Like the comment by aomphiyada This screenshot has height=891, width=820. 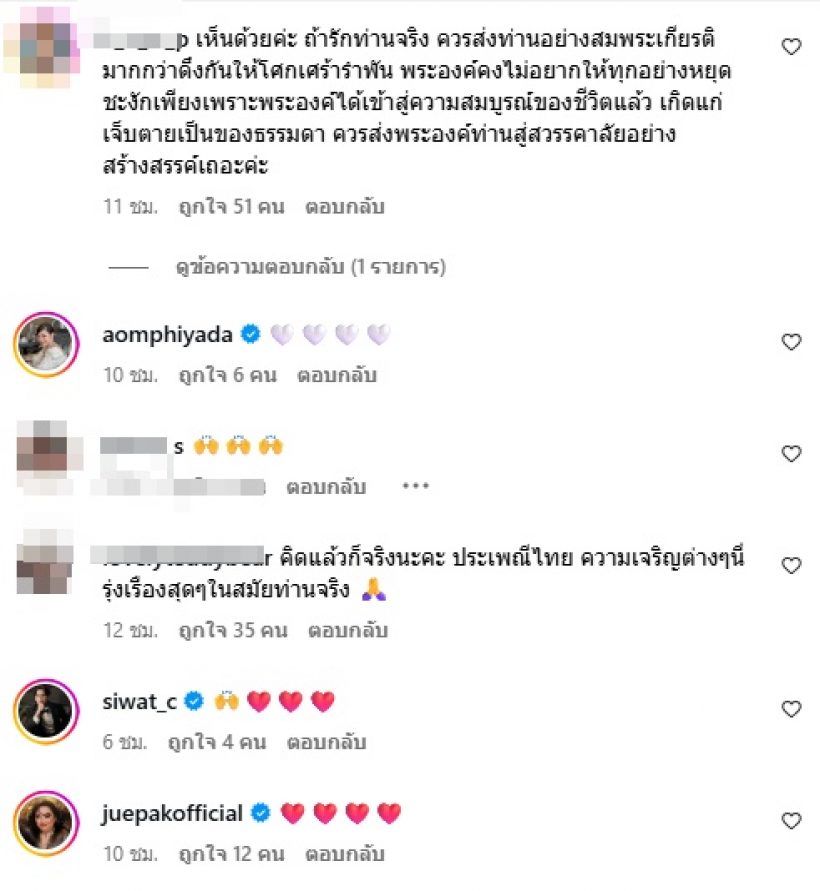click(x=791, y=342)
